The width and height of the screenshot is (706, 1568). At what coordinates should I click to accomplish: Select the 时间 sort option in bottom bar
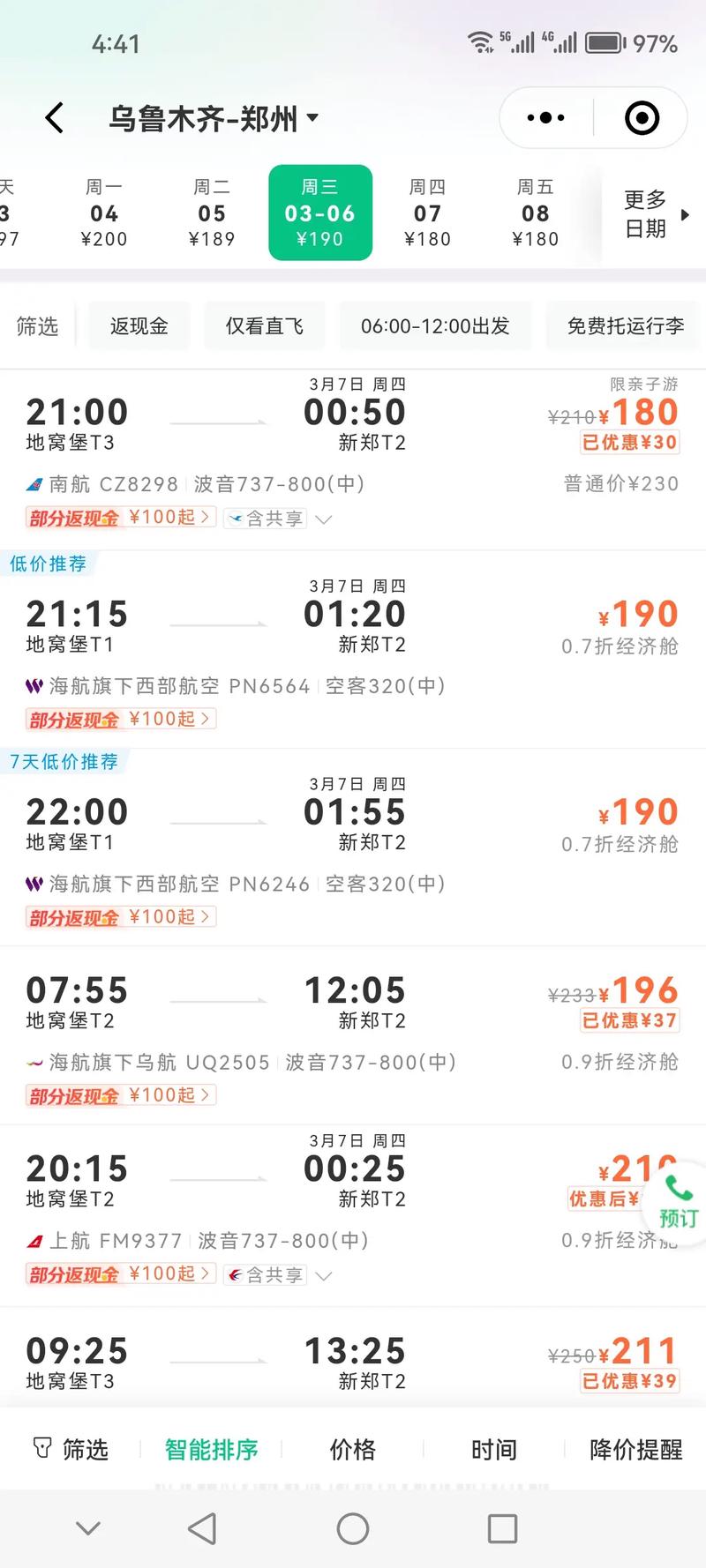pos(494,1449)
